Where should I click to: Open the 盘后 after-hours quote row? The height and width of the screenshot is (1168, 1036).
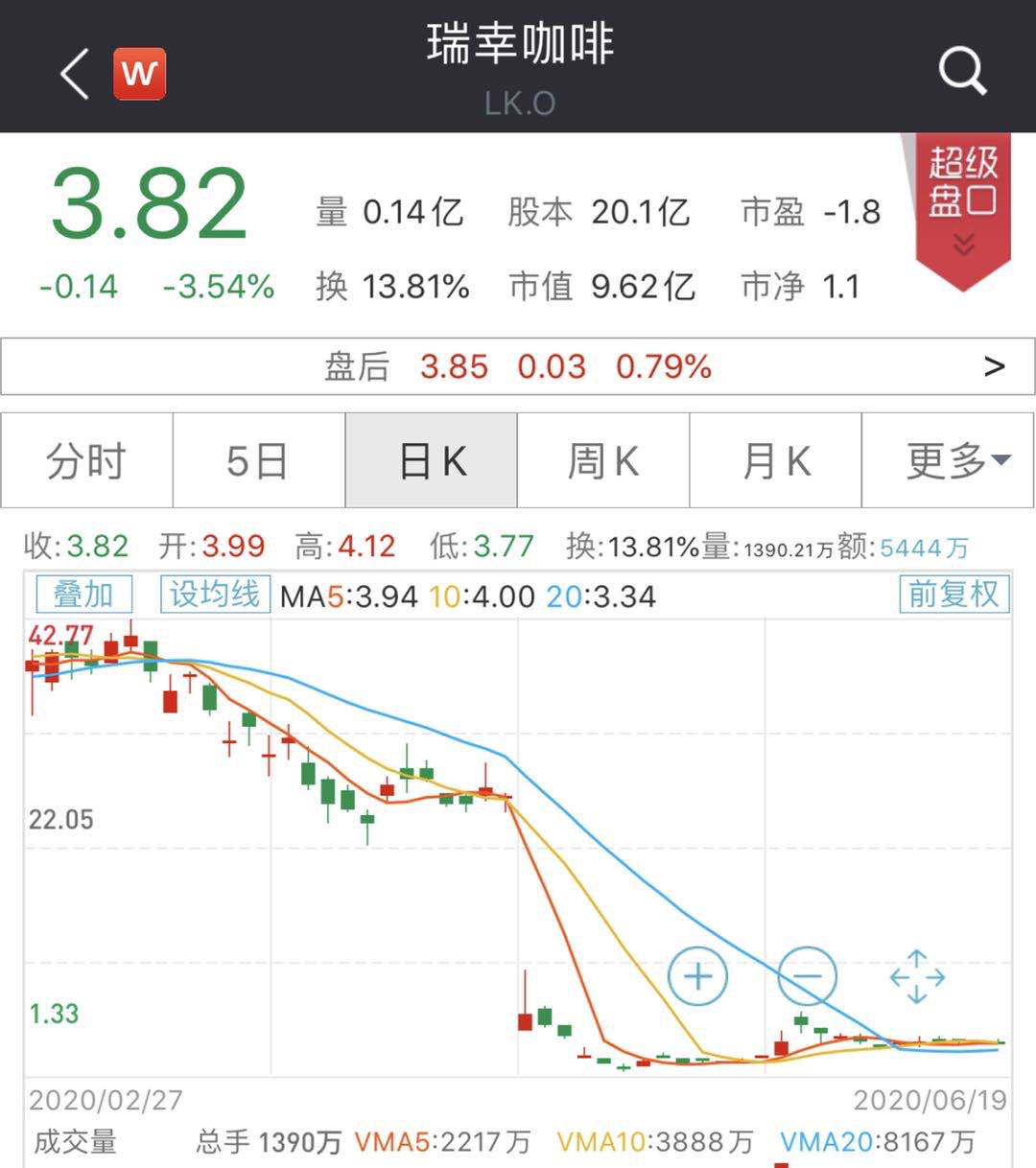518,366
